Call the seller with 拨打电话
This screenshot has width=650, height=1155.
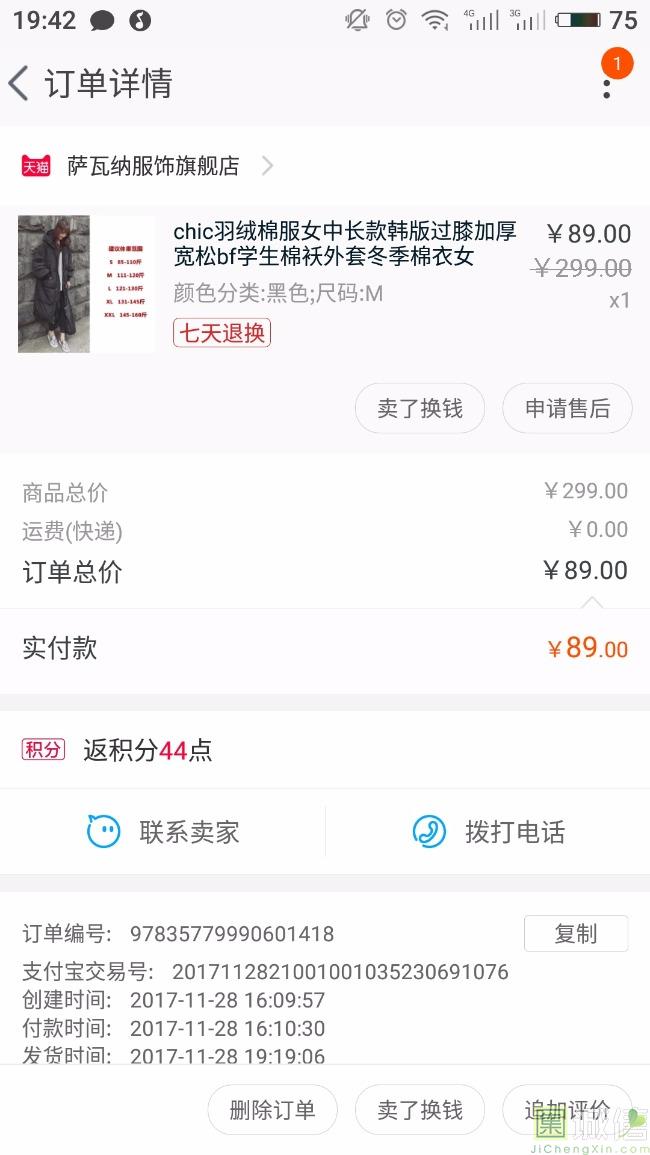coord(488,832)
